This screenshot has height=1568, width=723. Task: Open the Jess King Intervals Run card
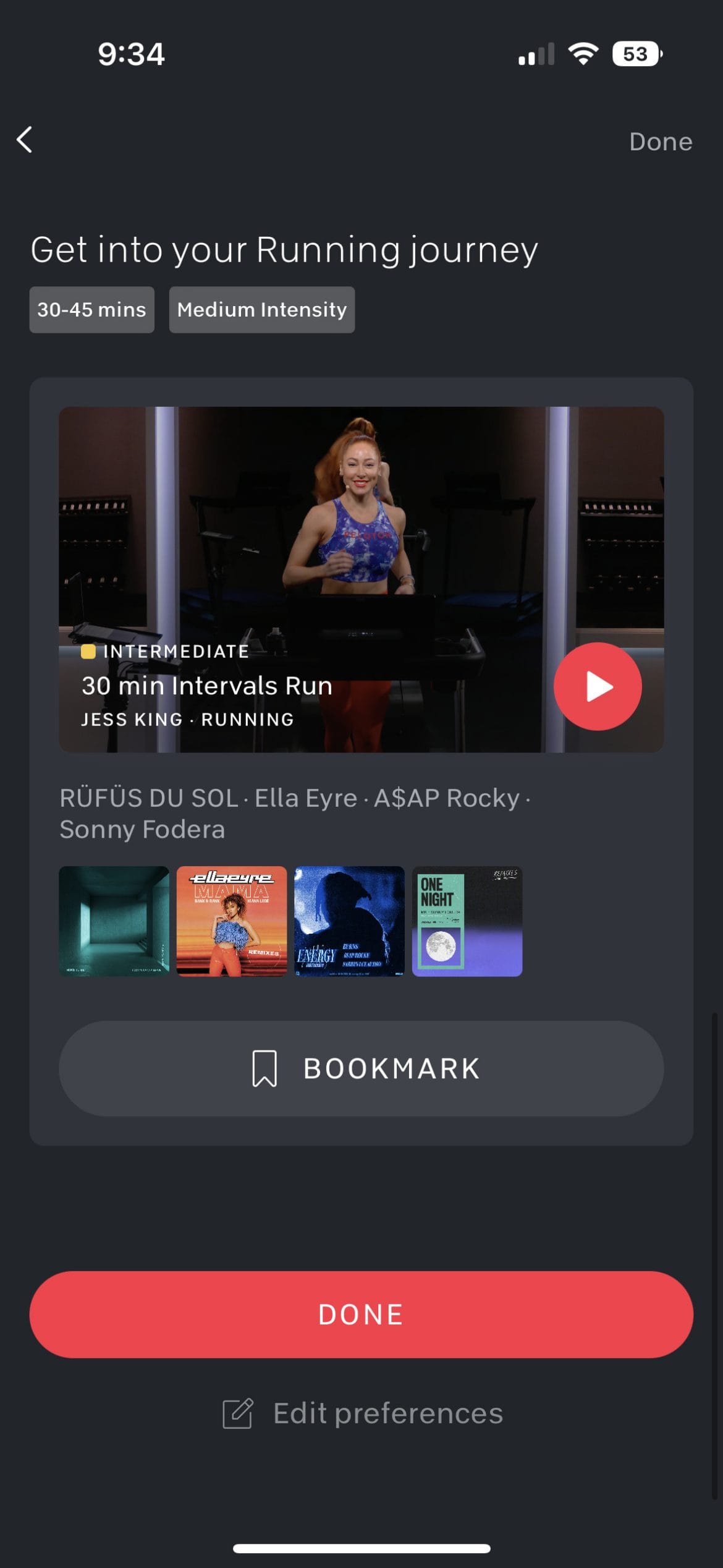pyautogui.click(x=361, y=579)
